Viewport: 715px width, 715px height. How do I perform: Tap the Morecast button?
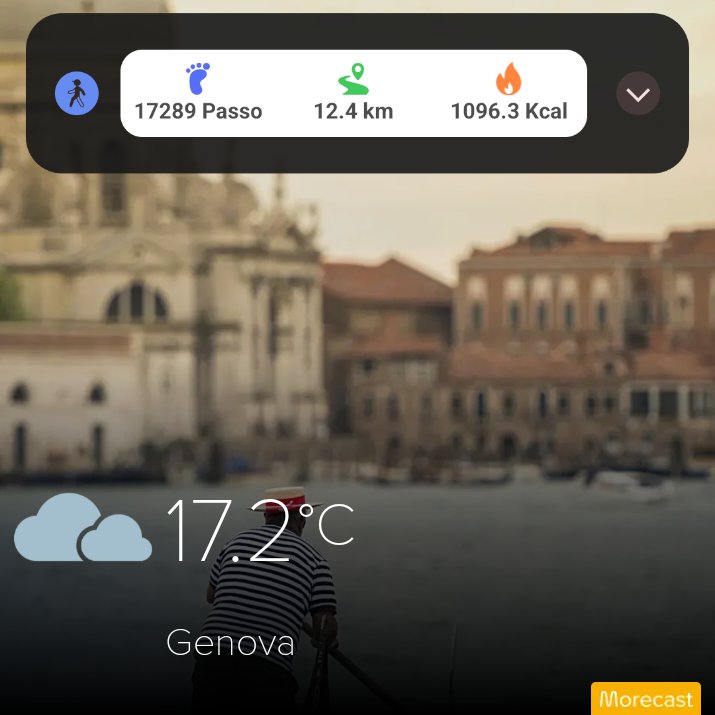pyautogui.click(x=646, y=698)
